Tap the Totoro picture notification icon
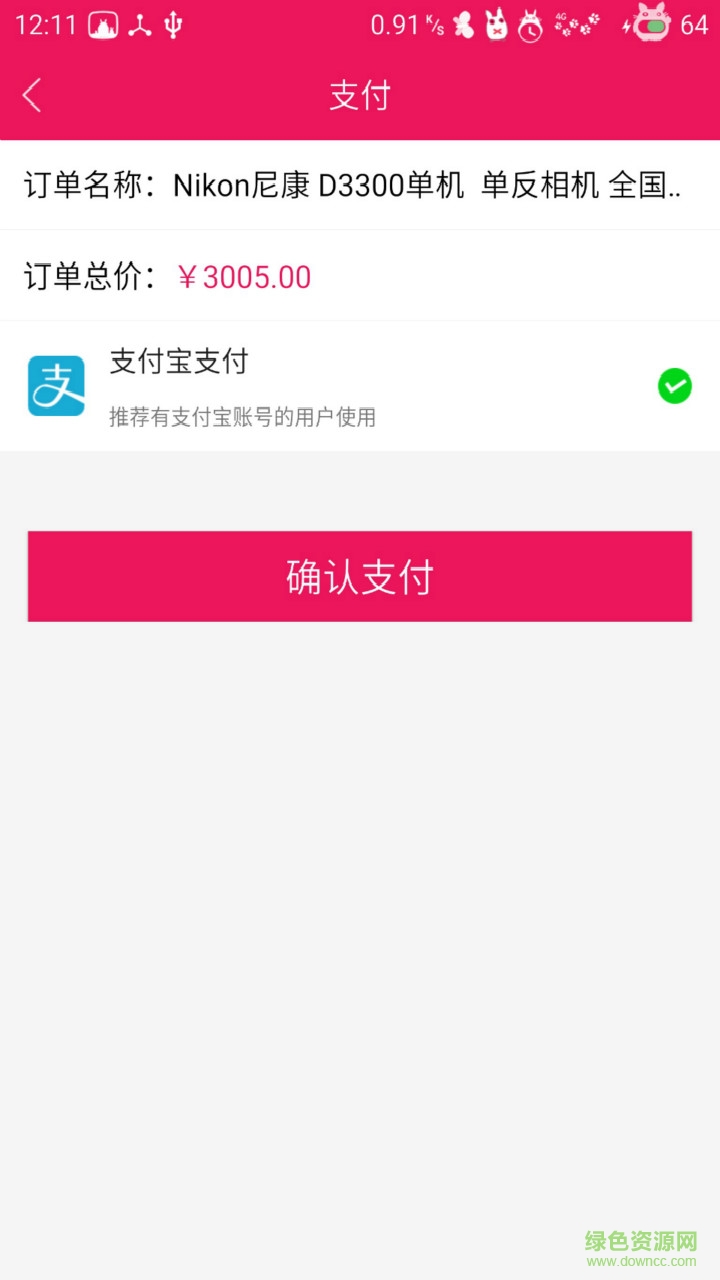Image resolution: width=720 pixels, height=1280 pixels. click(105, 24)
